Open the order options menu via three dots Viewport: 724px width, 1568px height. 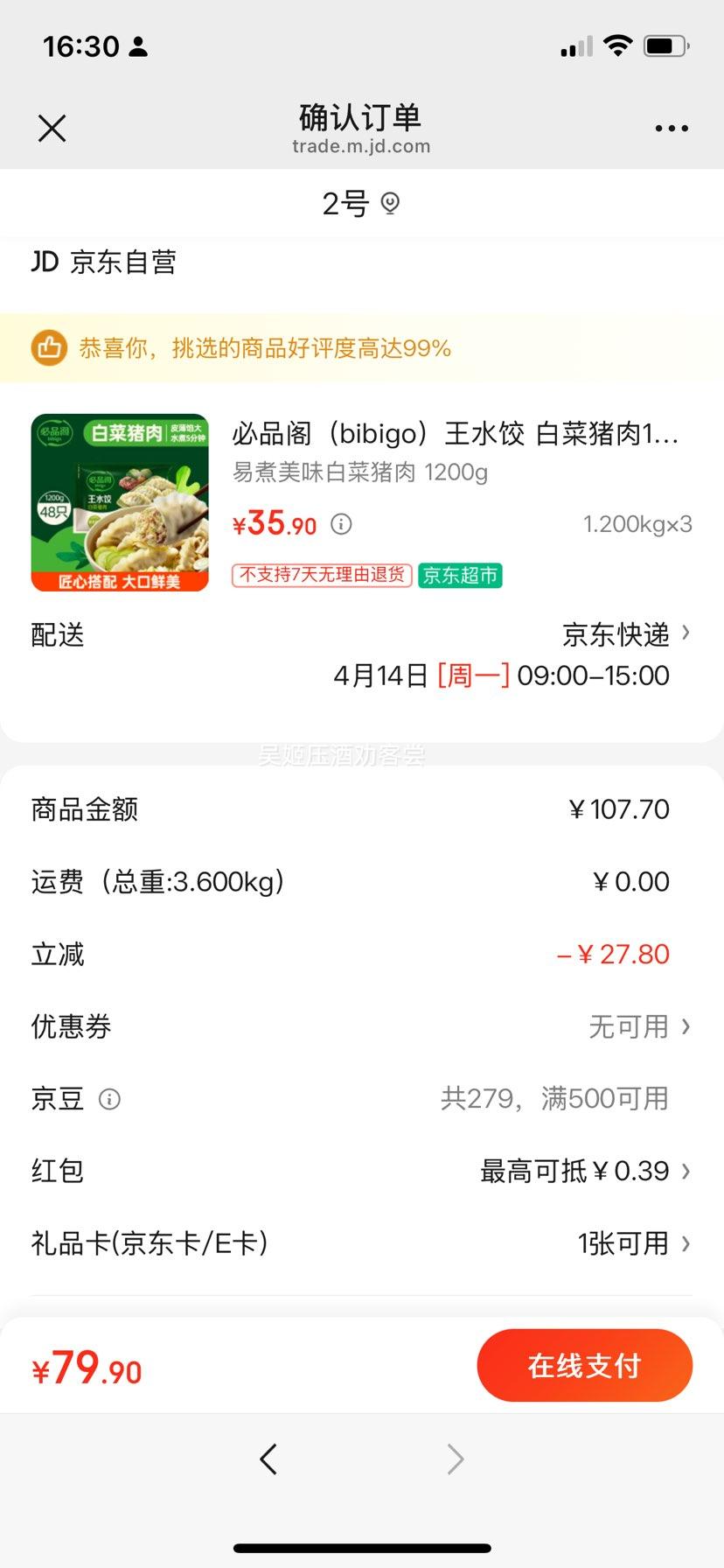pos(670,128)
